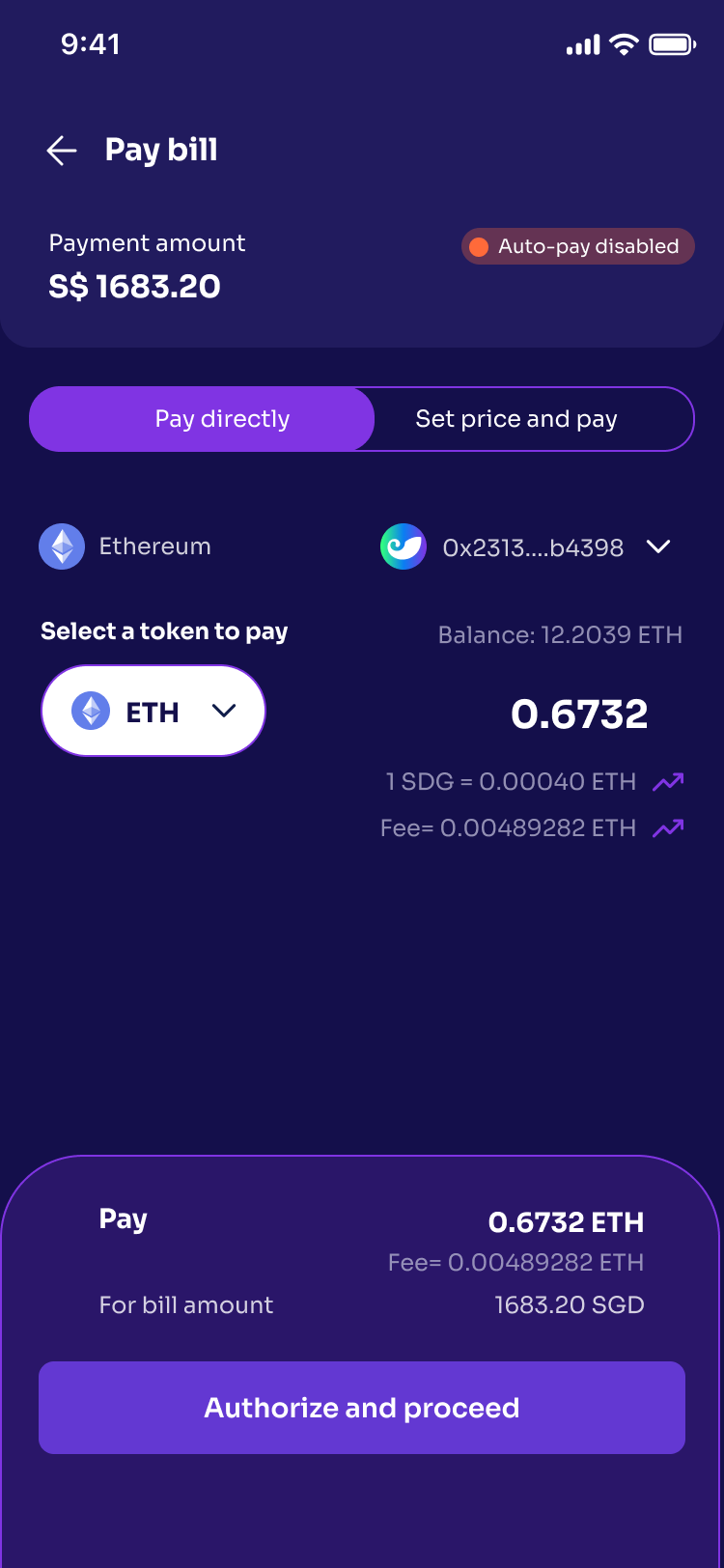Screen dimensions: 724x1568
Task: Click the Wi-Fi icon in the status bar
Action: 623,43
